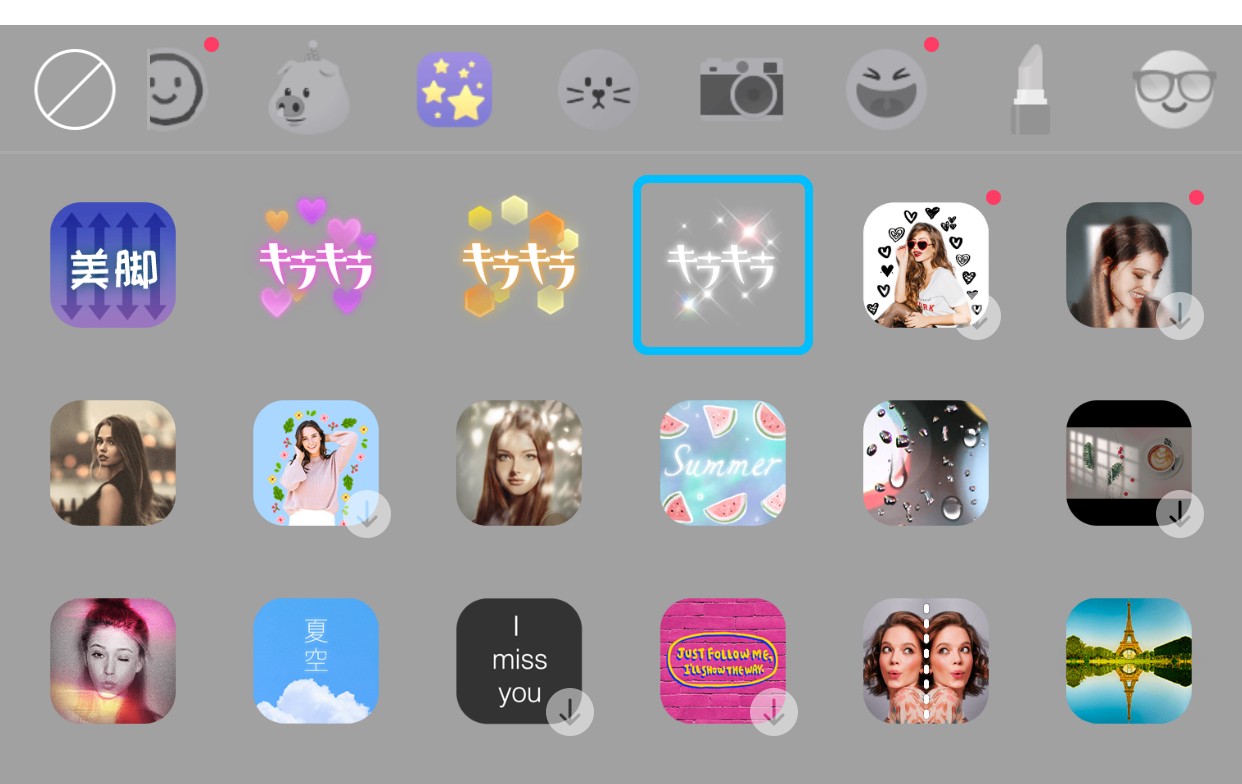Switch to the cat face category
The width and height of the screenshot is (1242, 784).
pos(598,91)
